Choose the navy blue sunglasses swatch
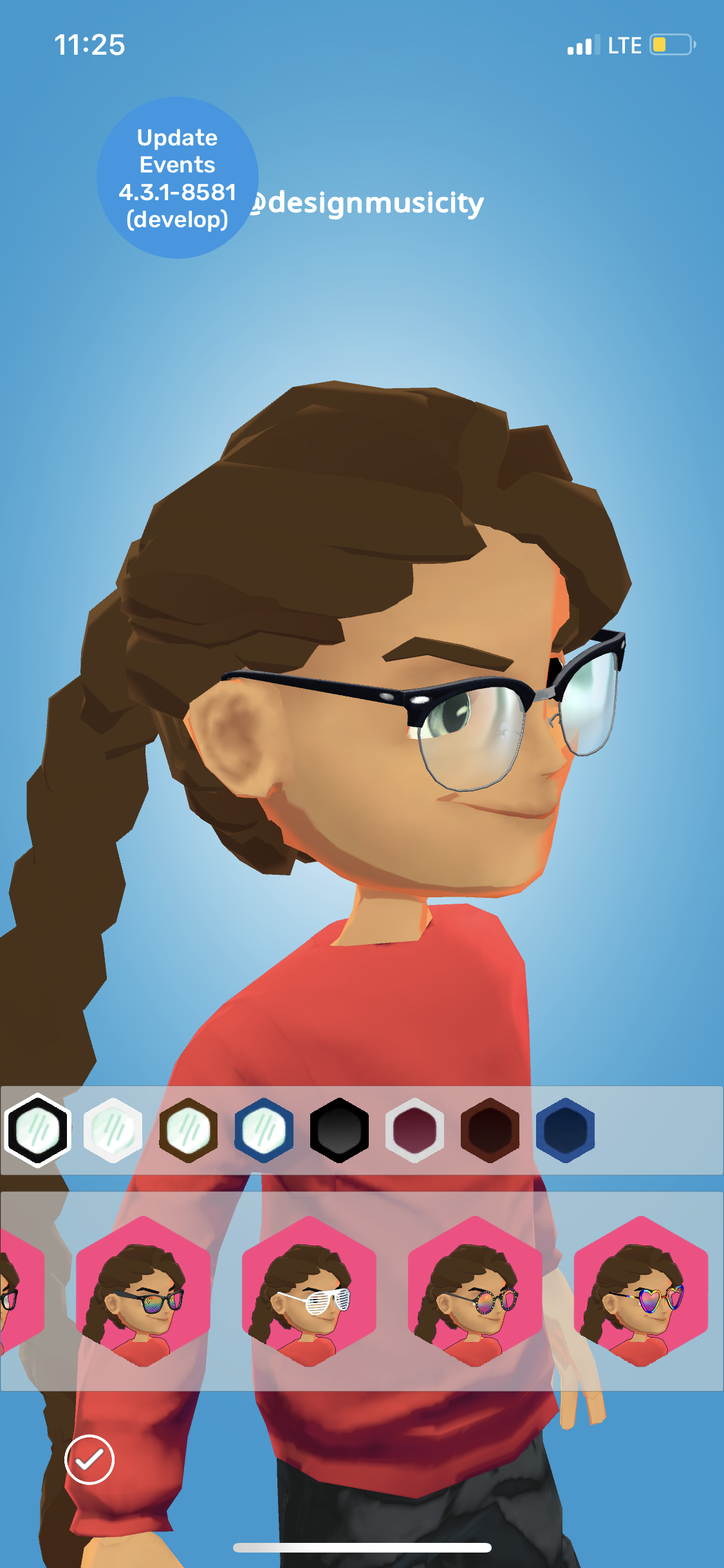Viewport: 724px width, 1568px height. coord(565,1130)
